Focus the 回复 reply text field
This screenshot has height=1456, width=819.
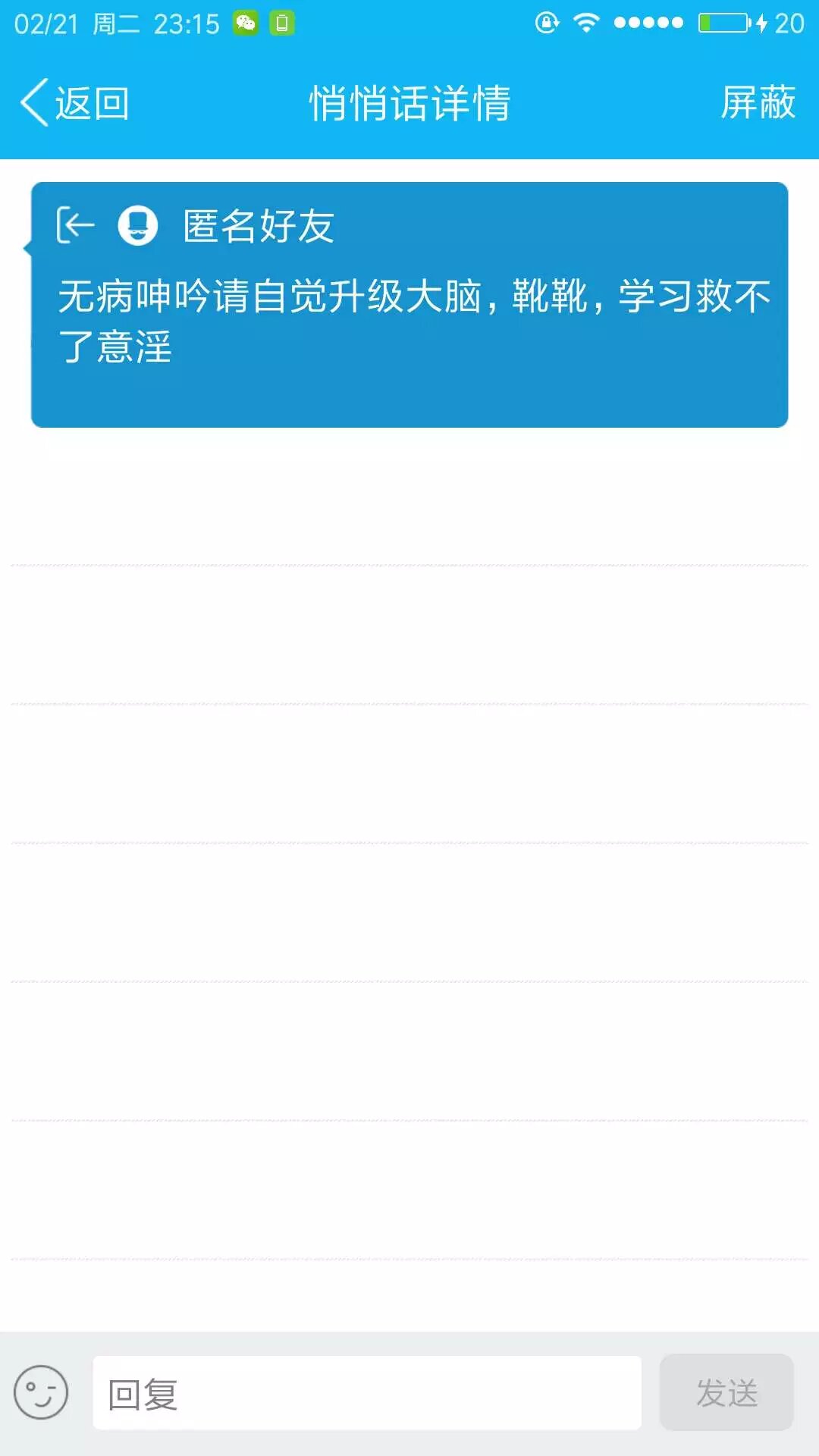367,1394
